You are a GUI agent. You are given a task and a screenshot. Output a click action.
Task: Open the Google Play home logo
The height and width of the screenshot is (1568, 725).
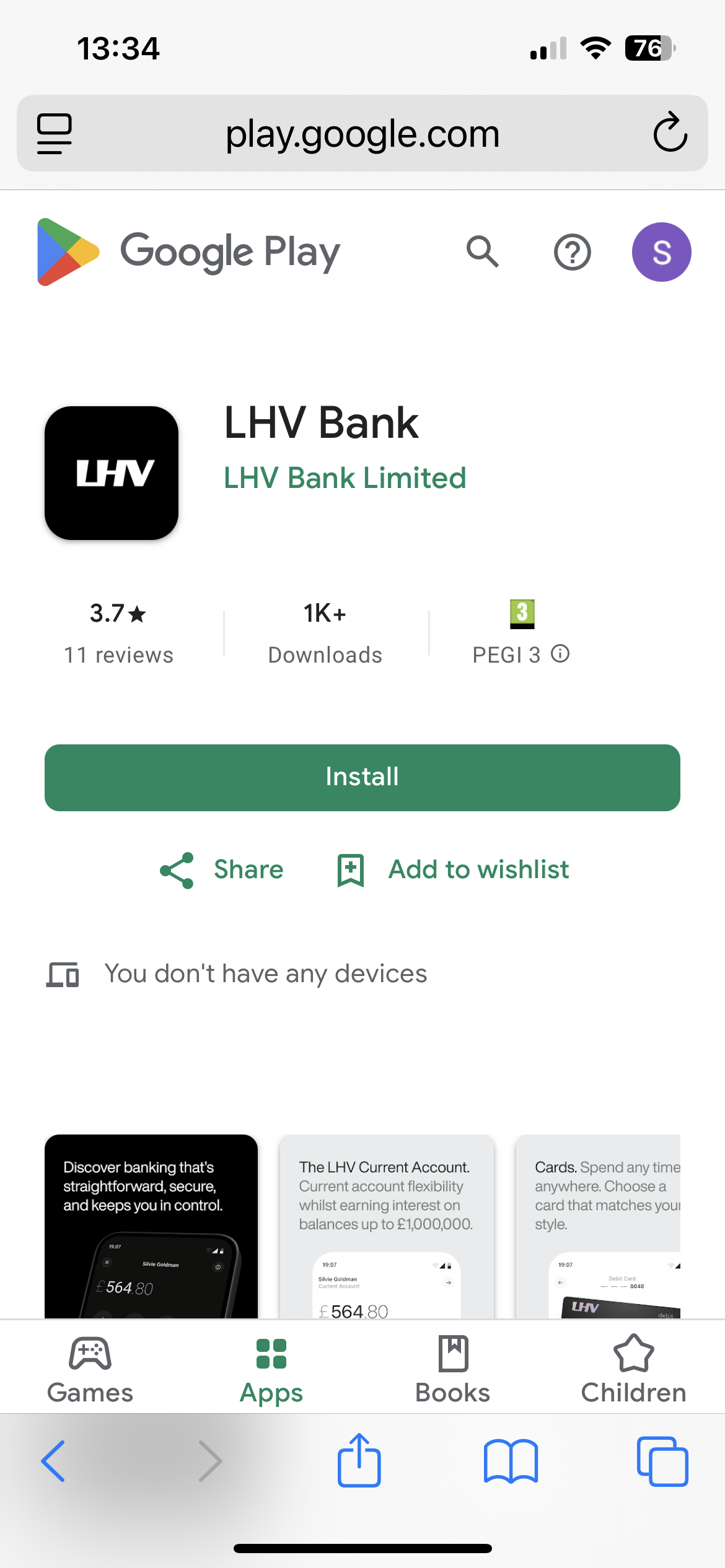[188, 251]
